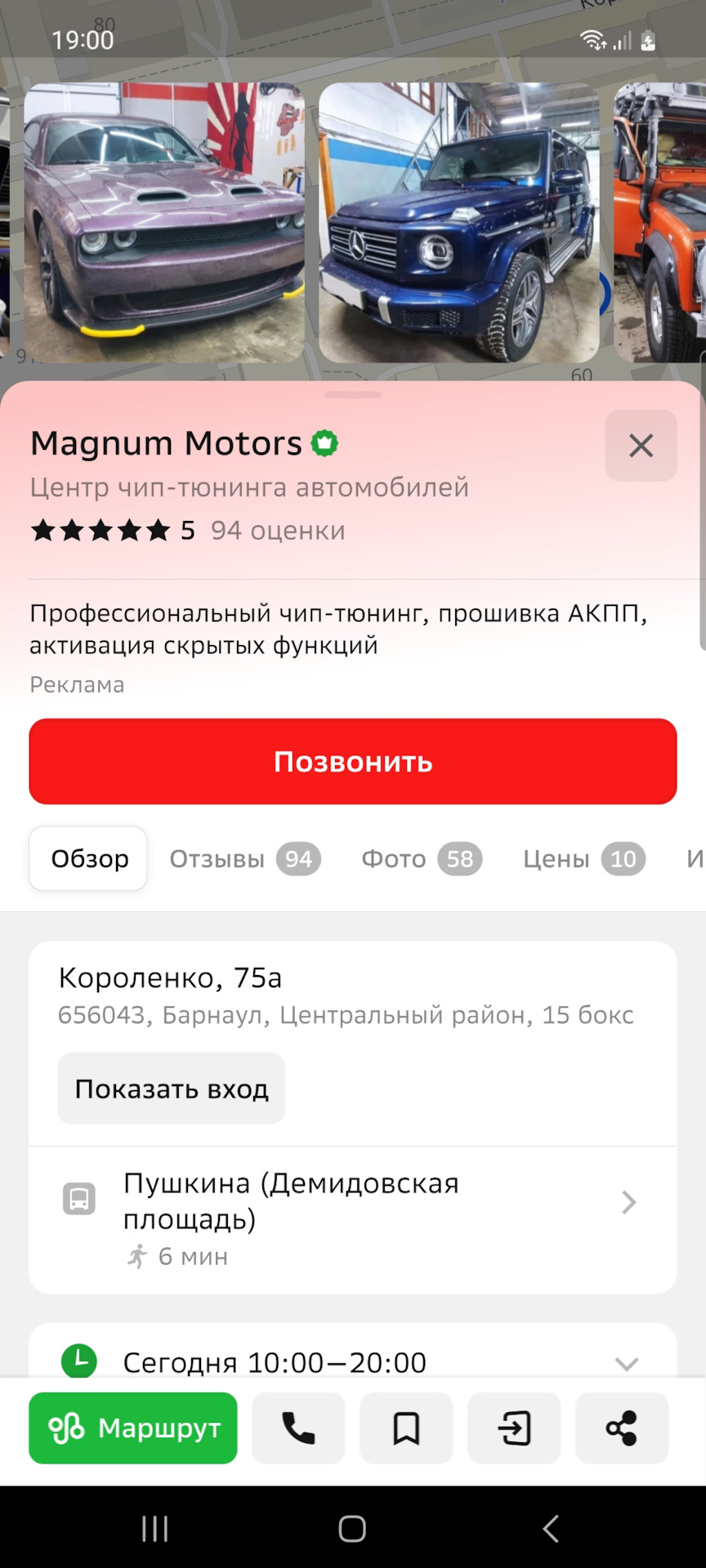This screenshot has width=706, height=1568.
Task: Select the Цены tab
Action: pyautogui.click(x=583, y=859)
